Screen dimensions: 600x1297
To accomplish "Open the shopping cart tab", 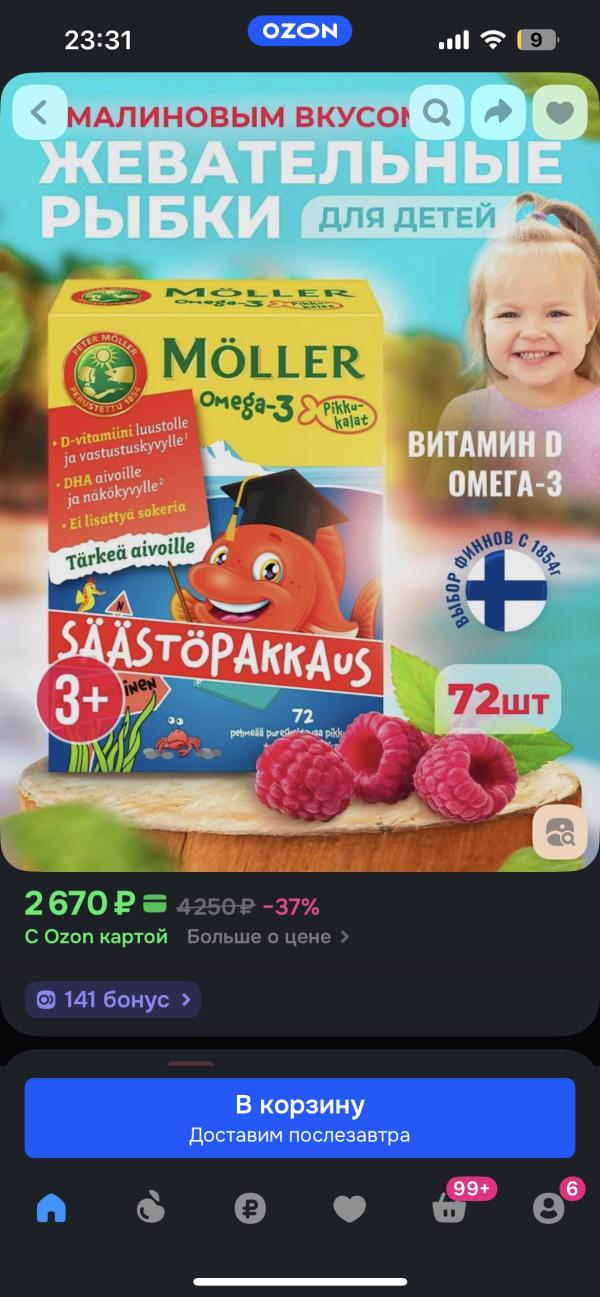I will tap(449, 1209).
